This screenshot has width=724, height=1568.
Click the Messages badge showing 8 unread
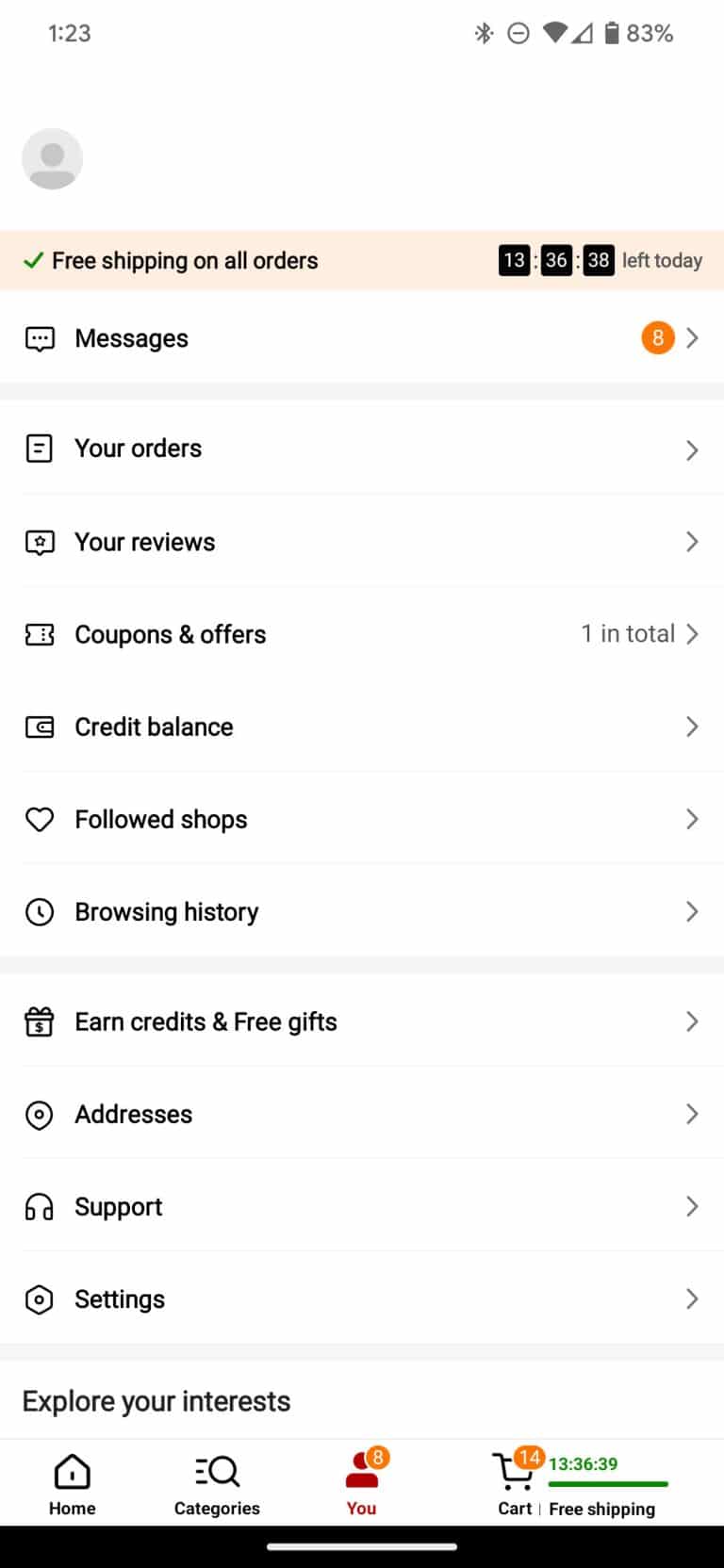click(x=657, y=337)
